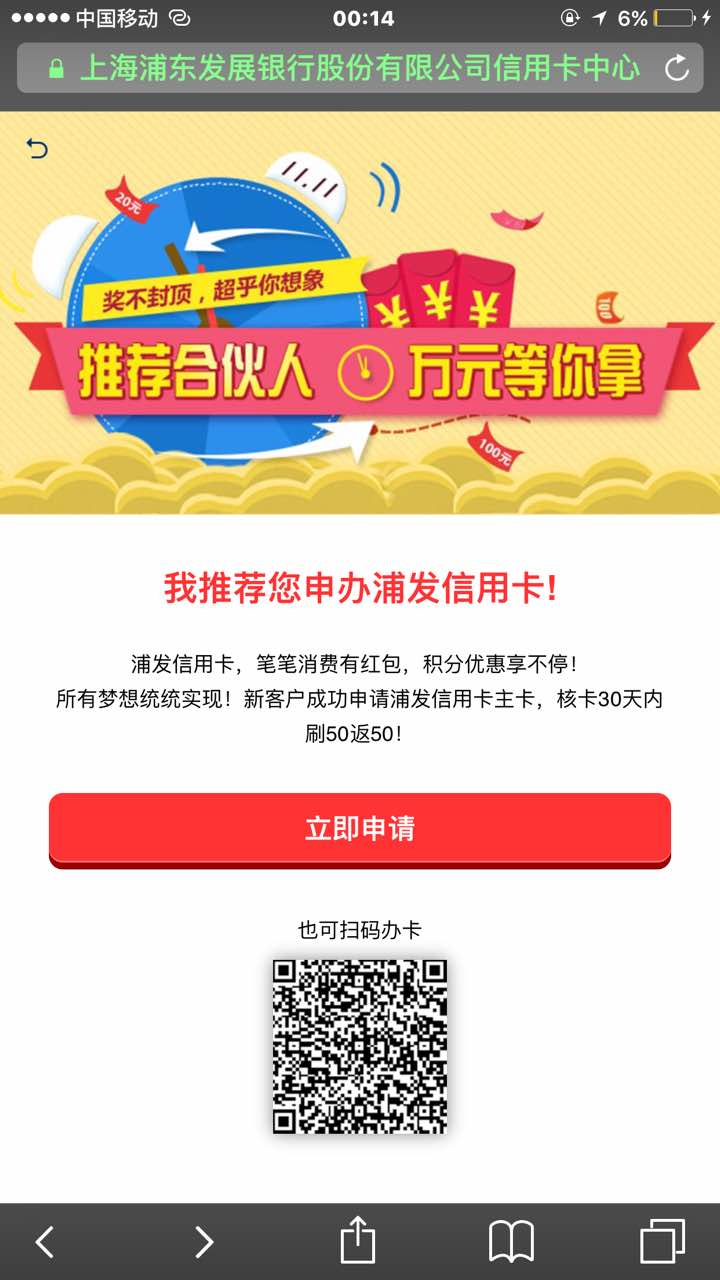Go back to previous page in Safari

click(44, 1242)
